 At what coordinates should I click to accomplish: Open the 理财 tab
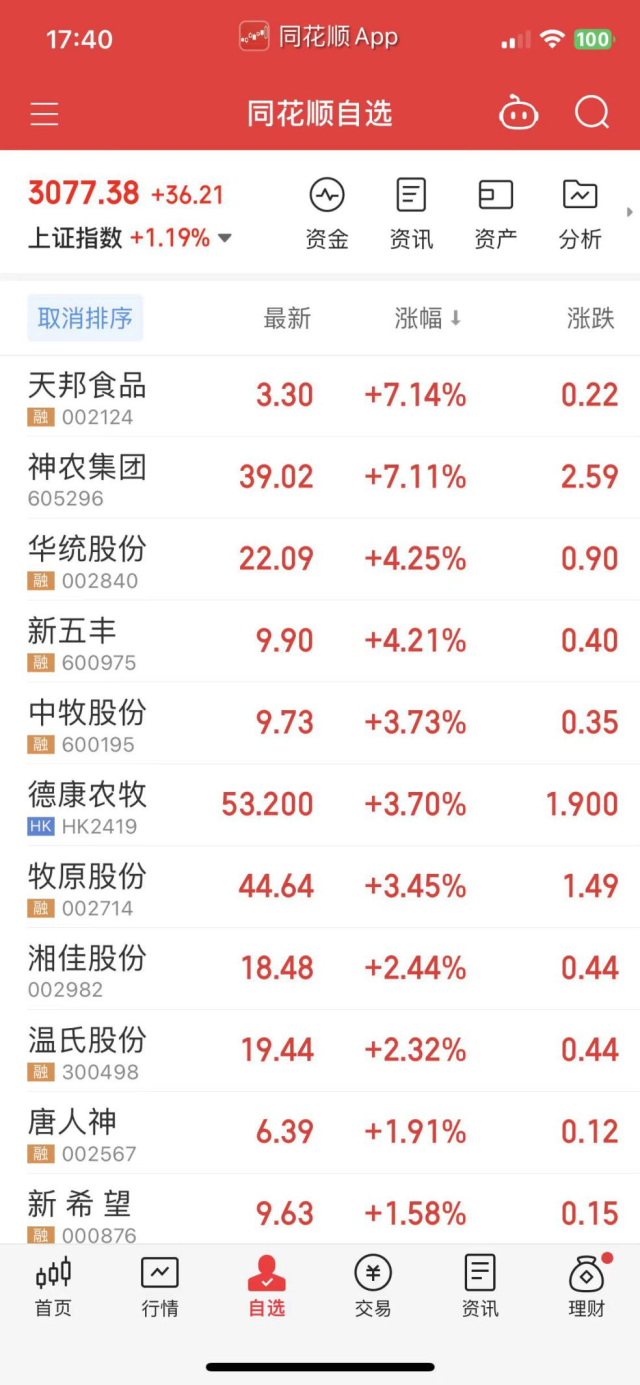pos(587,1286)
